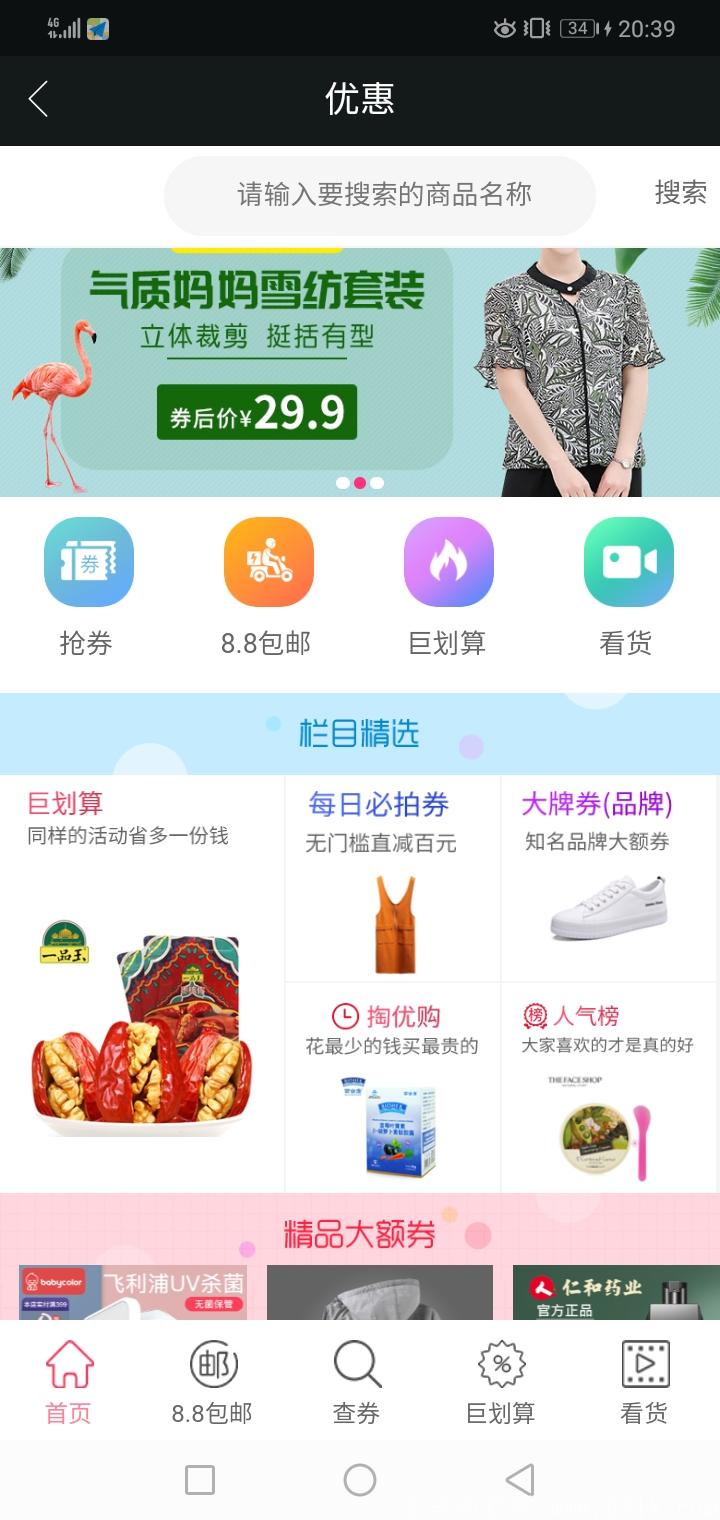Go back using the top-left arrow
Viewport: 720px width, 1520px height.
pos(38,99)
